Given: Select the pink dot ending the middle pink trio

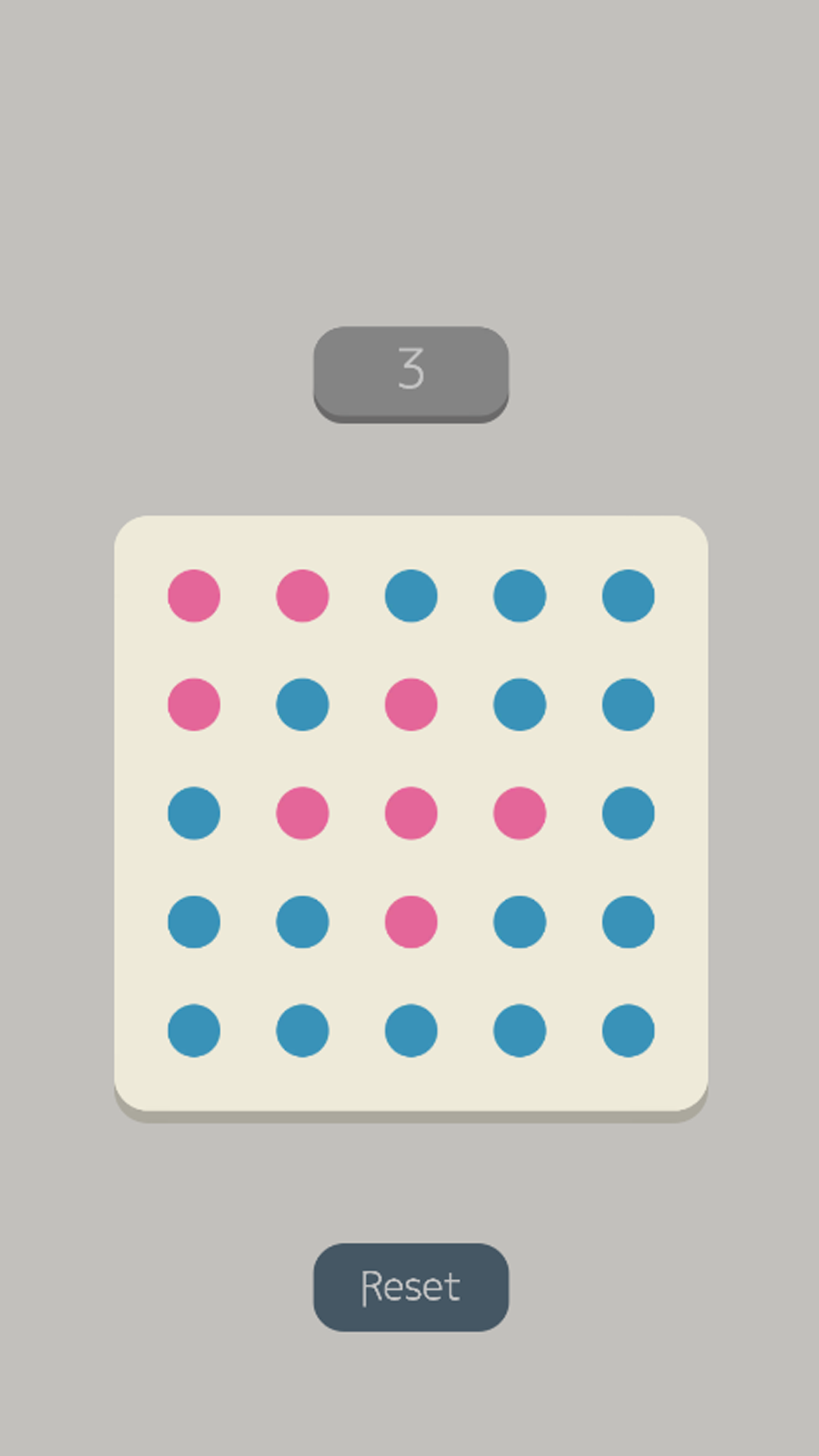Looking at the screenshot, I should (x=519, y=814).
